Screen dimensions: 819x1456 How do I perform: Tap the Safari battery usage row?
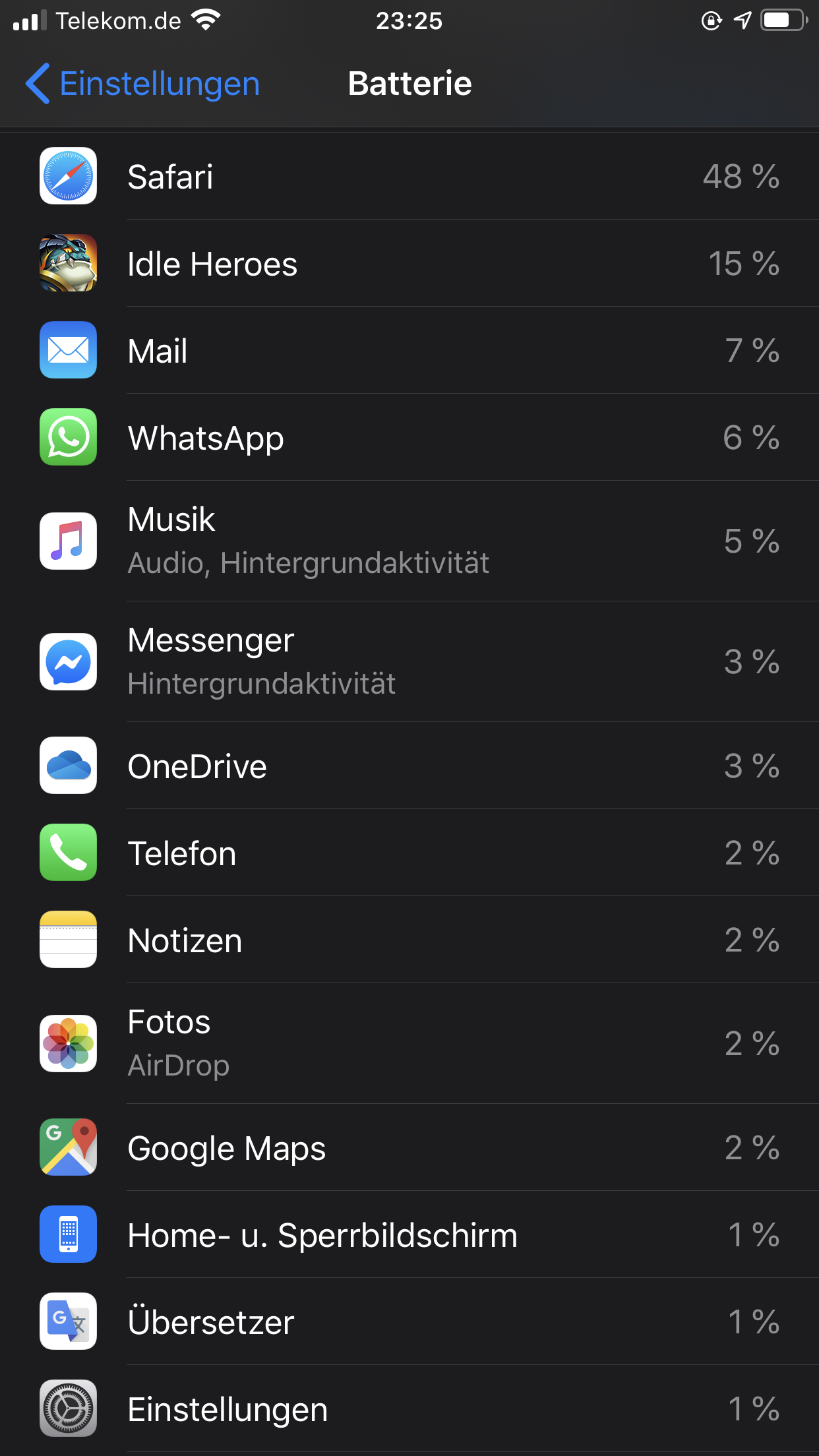(x=409, y=177)
